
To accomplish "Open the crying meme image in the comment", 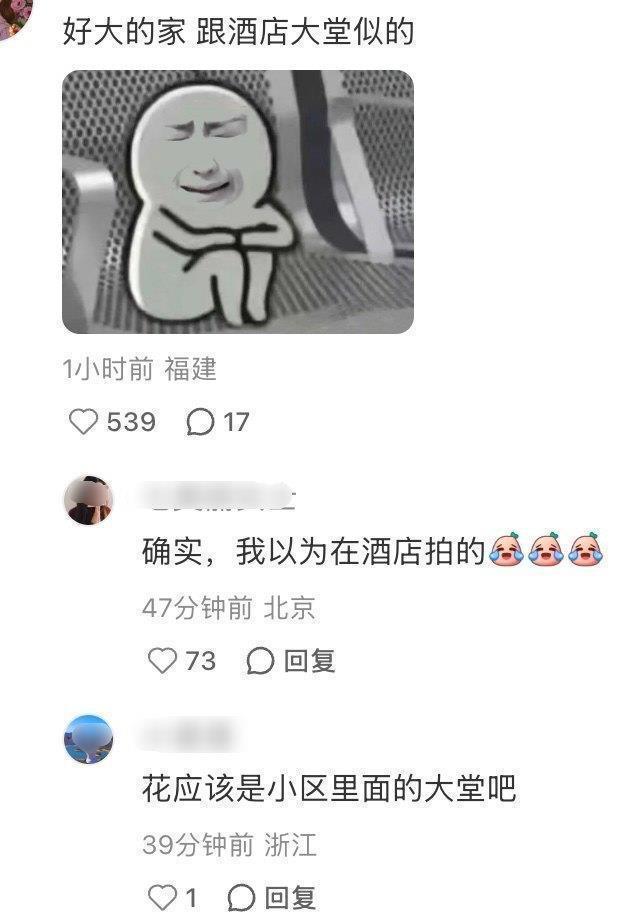I will pyautogui.click(x=237, y=201).
